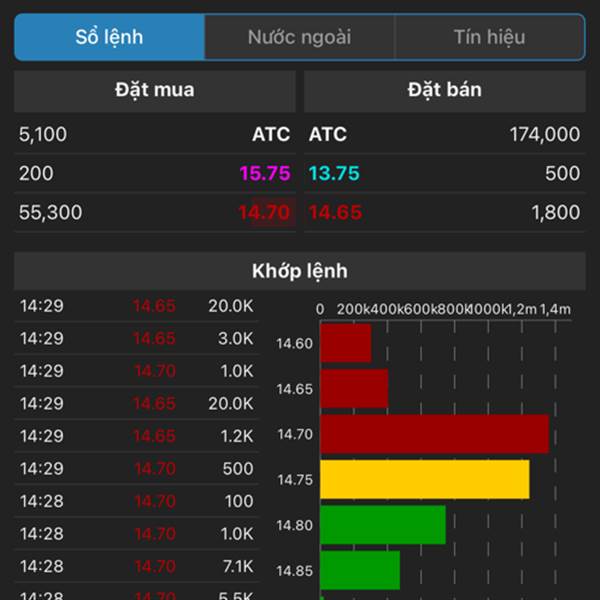The width and height of the screenshot is (600, 600).
Task: Switch to the Sổ lệnh tab
Action: tap(110, 38)
